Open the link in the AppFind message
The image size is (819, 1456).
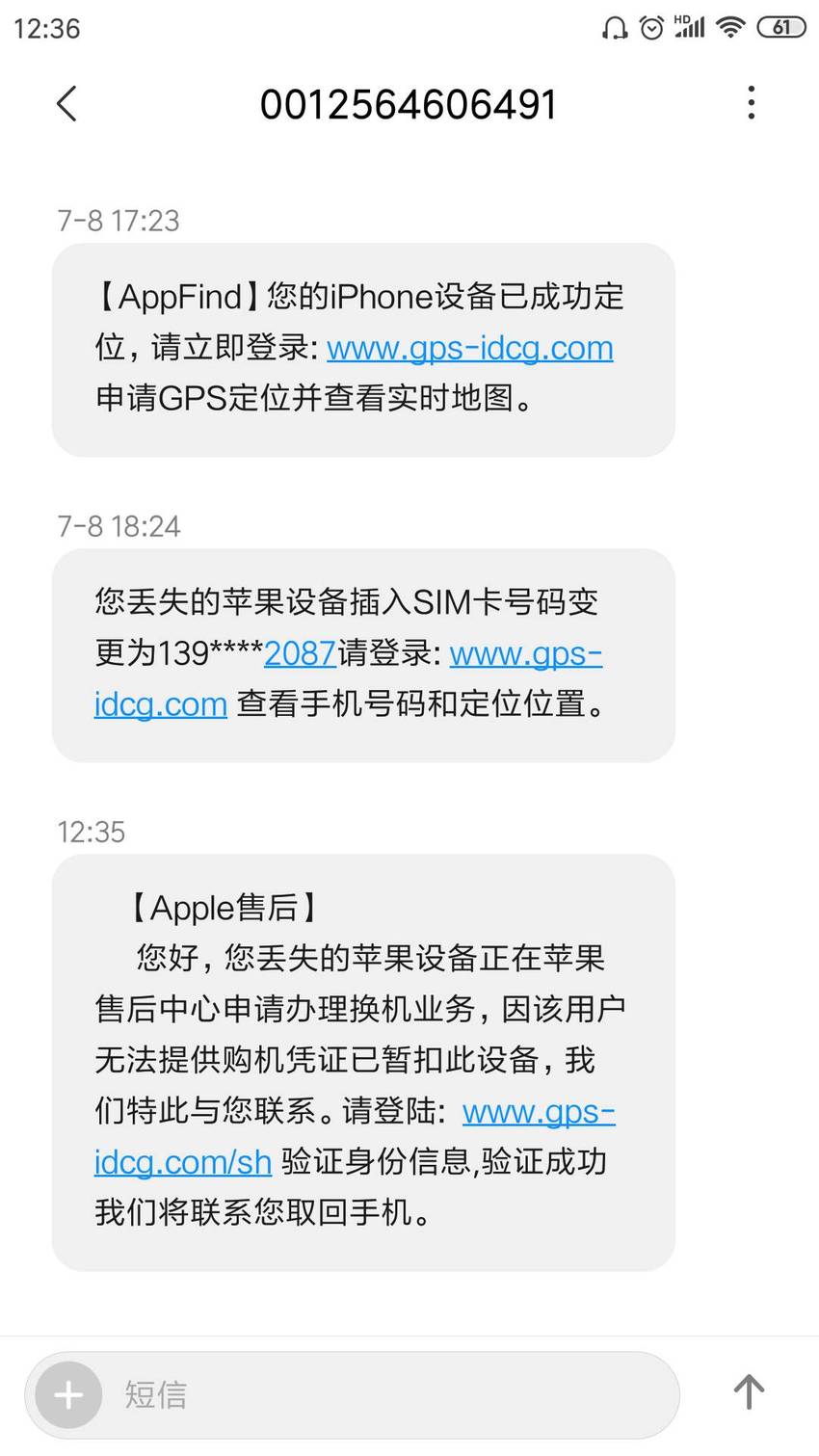pos(470,347)
